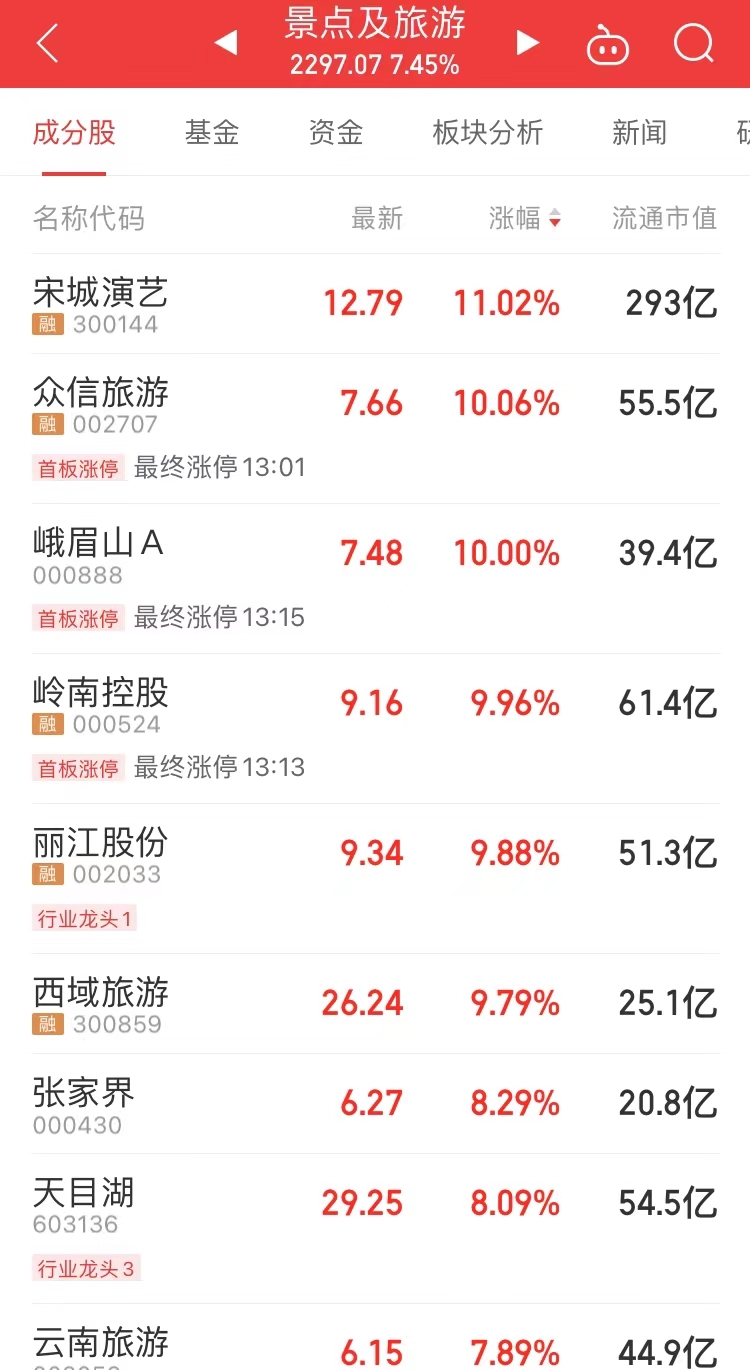The image size is (750, 1370).
Task: Switch to the next sector with the right triangle
Action: pos(527,43)
